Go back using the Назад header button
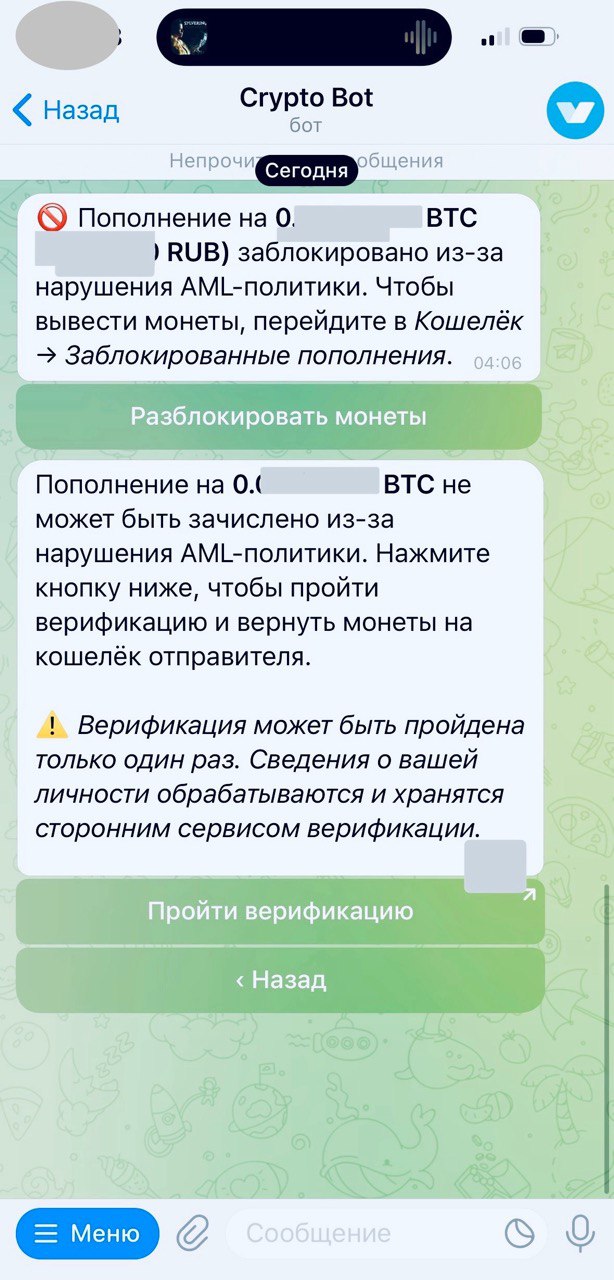 point(66,109)
